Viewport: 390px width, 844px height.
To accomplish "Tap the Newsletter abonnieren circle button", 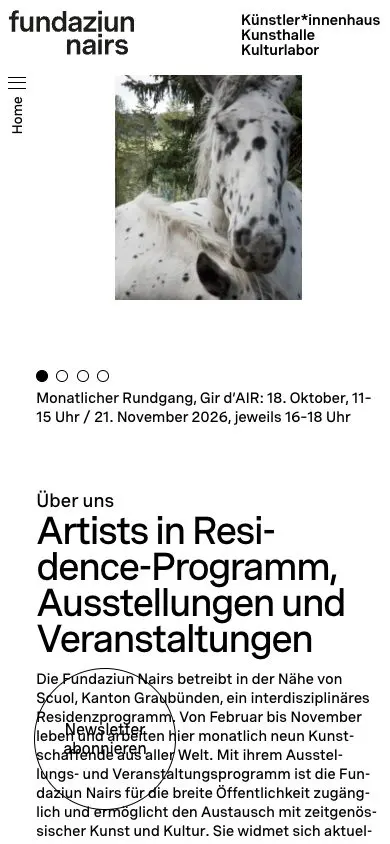I will [x=105, y=739].
